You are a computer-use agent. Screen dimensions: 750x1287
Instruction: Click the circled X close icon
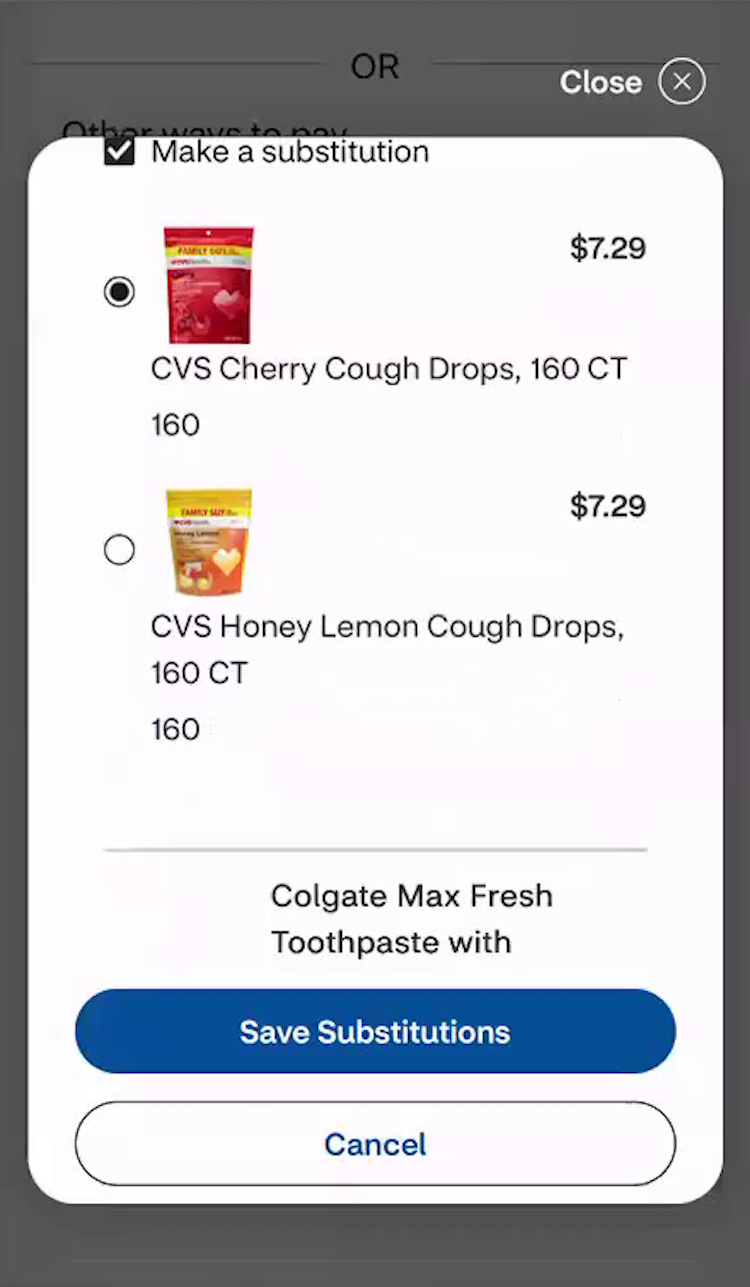(682, 82)
